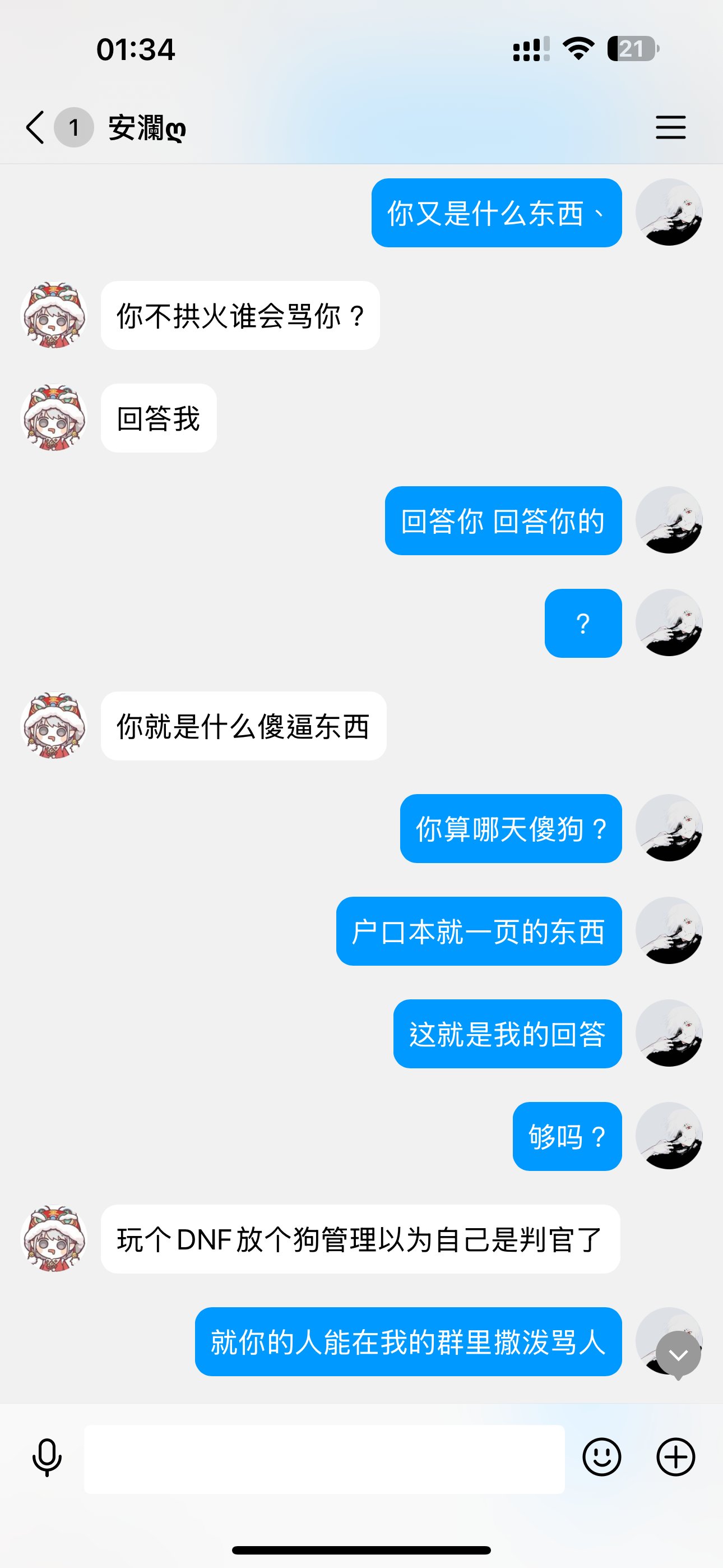
Task: Open the plus attachment menu
Action: (x=675, y=1457)
